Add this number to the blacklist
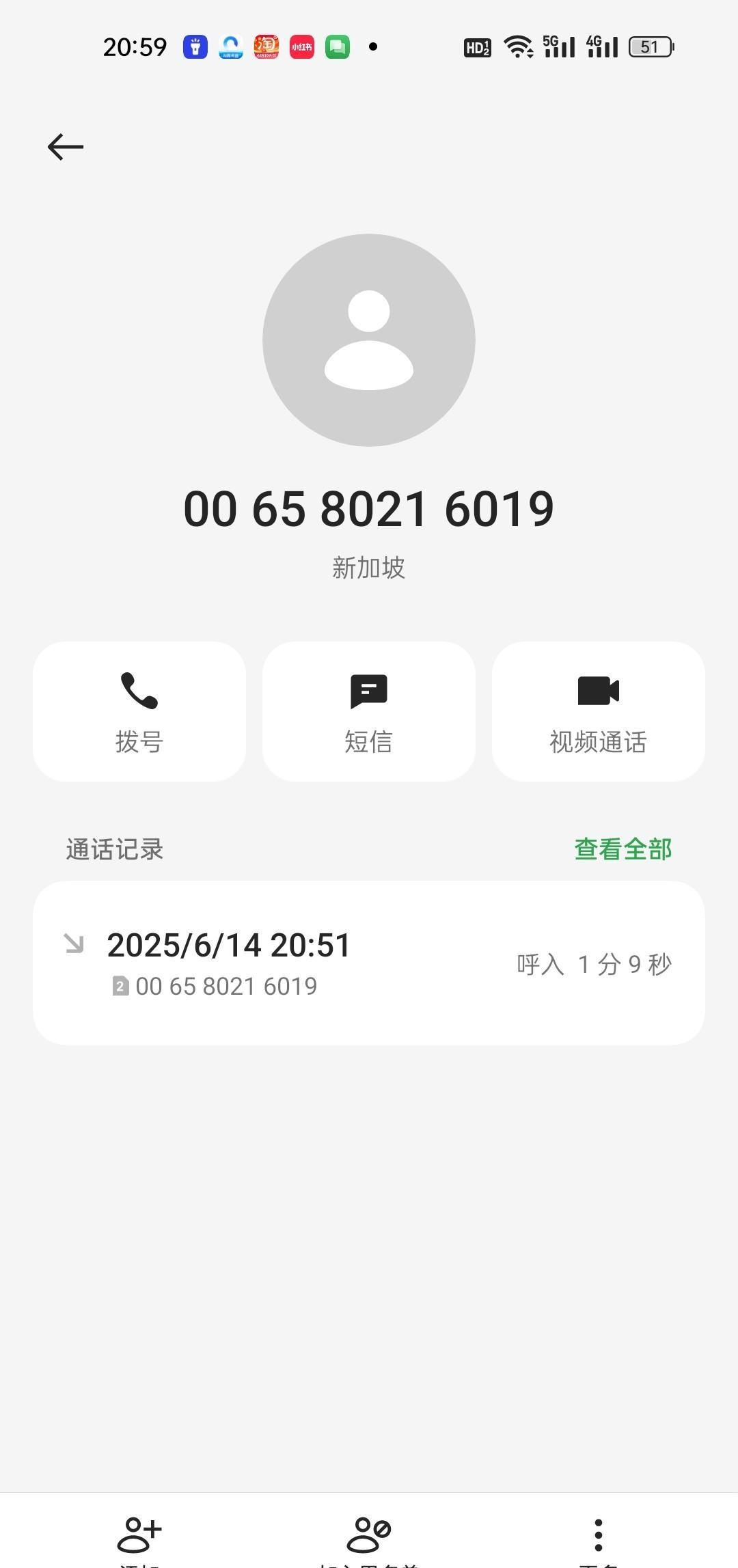The width and height of the screenshot is (738, 1568). pyautogui.click(x=369, y=1537)
